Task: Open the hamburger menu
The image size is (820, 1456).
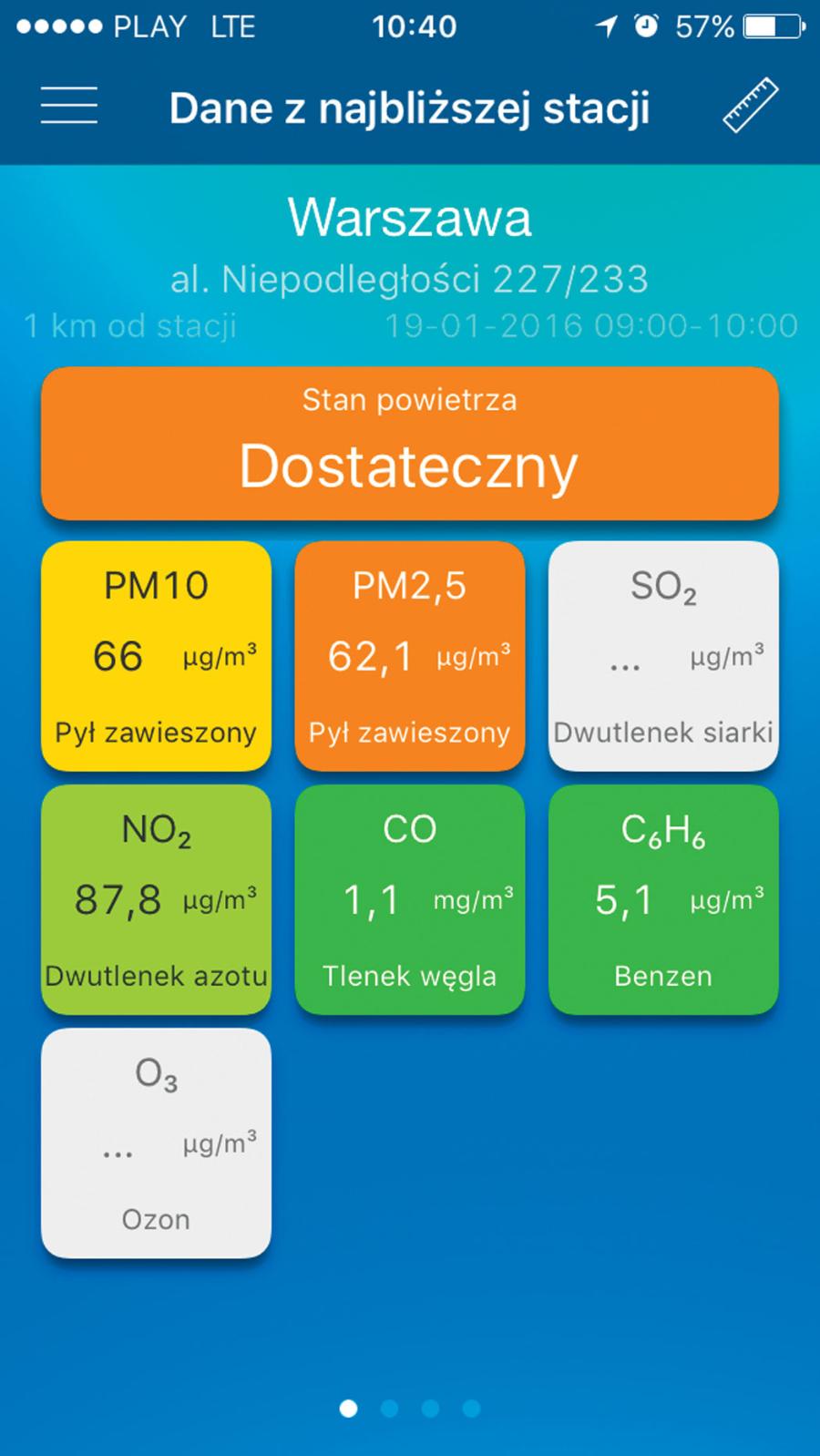Action: tap(68, 106)
